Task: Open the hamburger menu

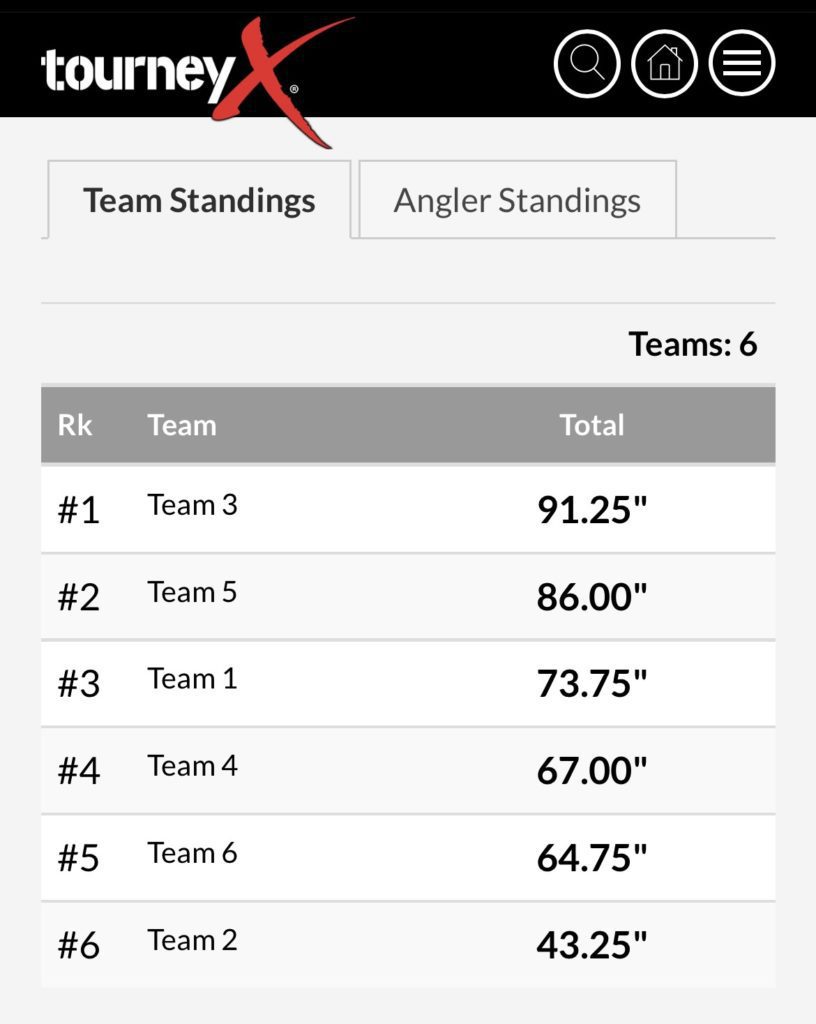Action: (742, 64)
